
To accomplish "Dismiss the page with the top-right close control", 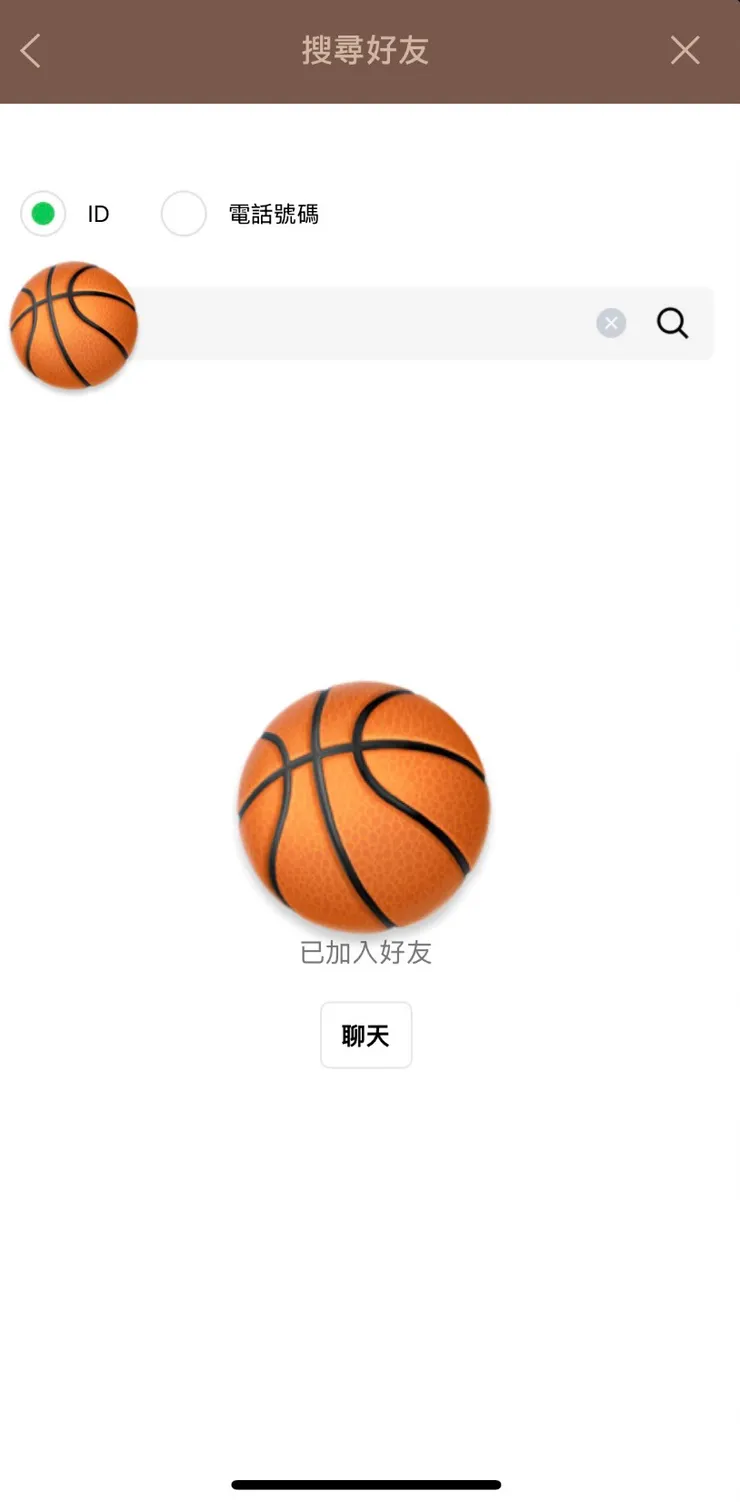I will (x=685, y=50).
